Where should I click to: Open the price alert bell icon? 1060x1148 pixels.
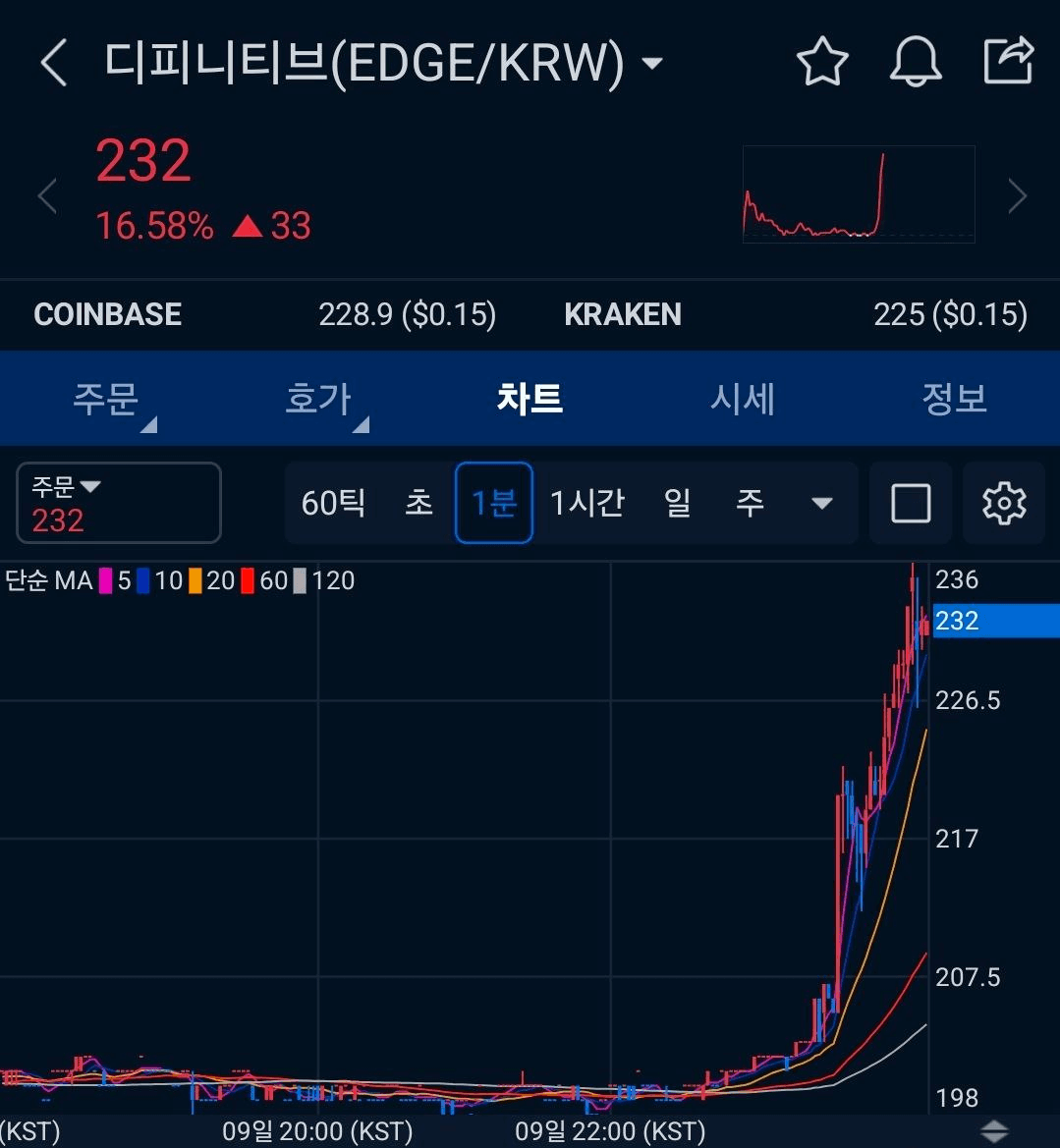917,61
